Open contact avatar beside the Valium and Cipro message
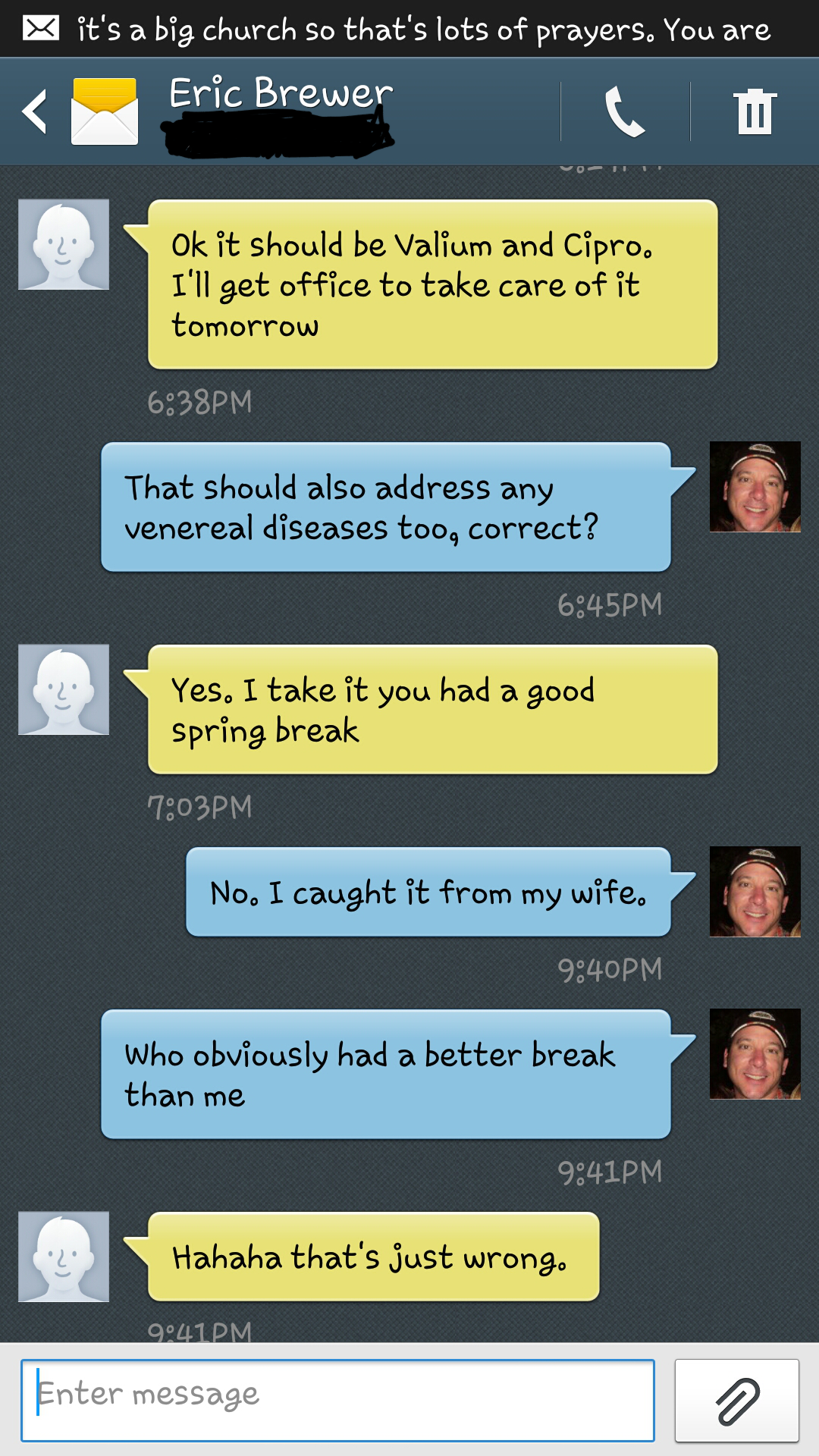Viewport: 819px width, 1456px height. [x=64, y=244]
